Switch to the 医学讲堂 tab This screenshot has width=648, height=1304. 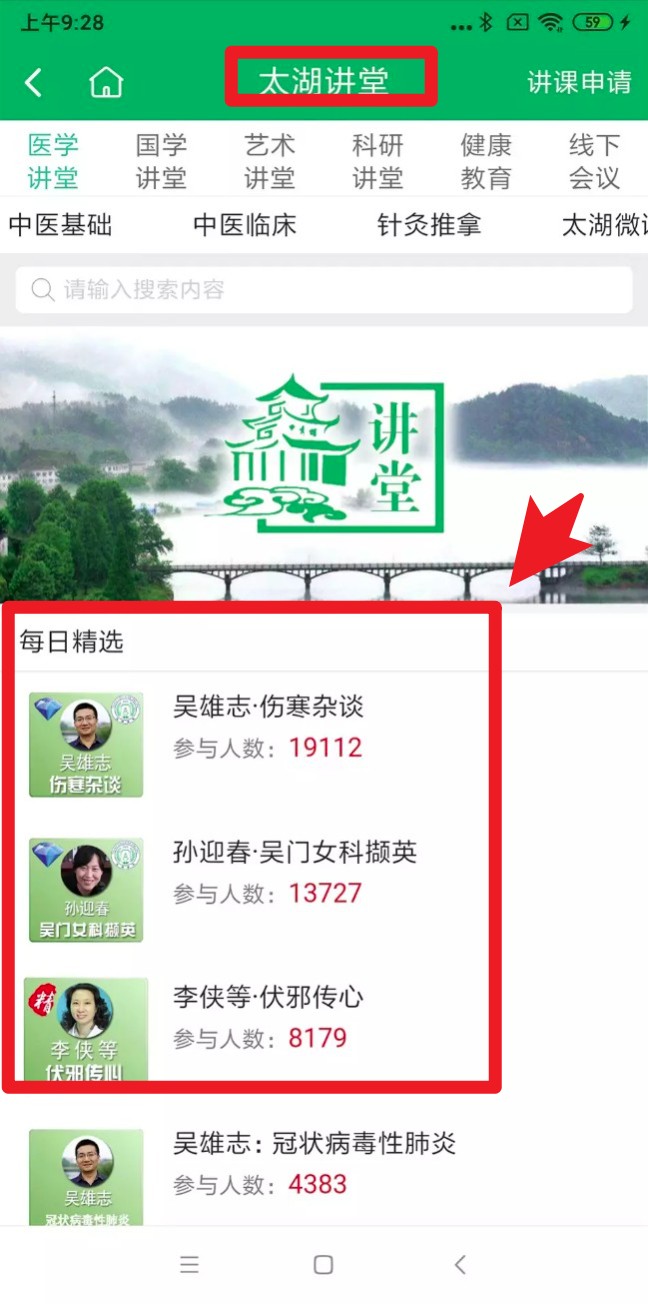[x=53, y=161]
